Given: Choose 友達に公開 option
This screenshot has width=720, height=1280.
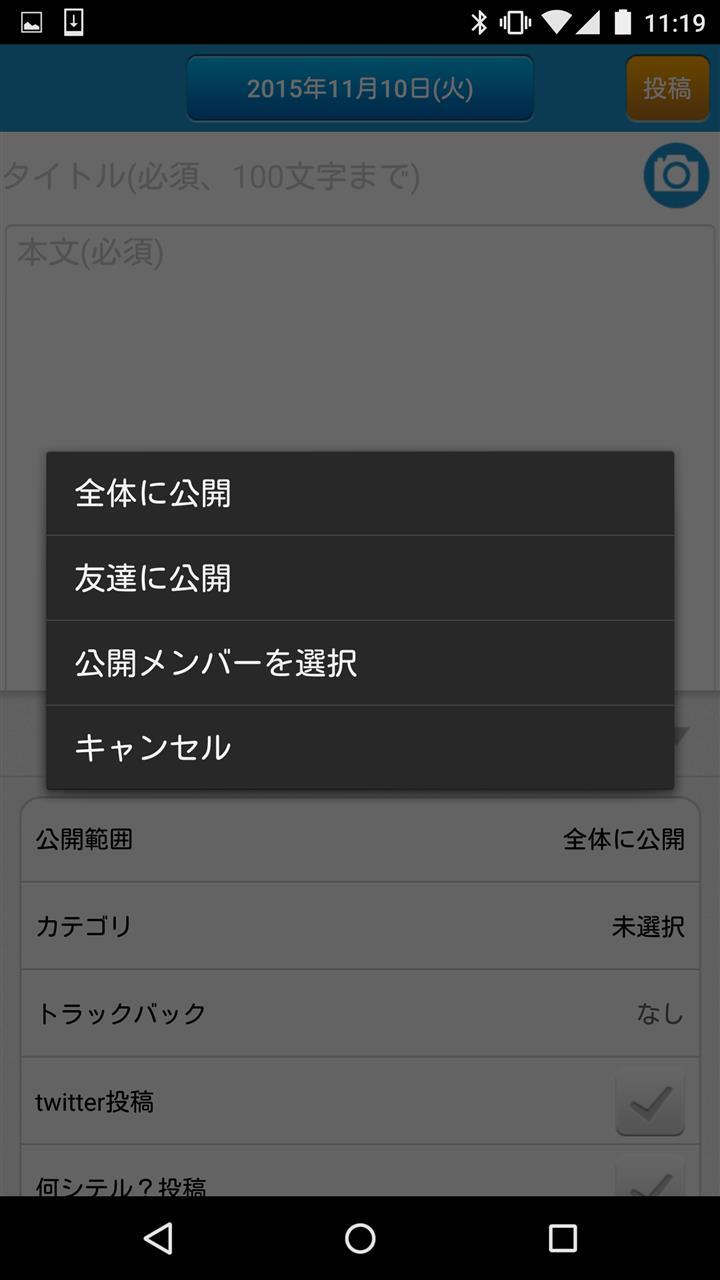Looking at the screenshot, I should click(360, 578).
